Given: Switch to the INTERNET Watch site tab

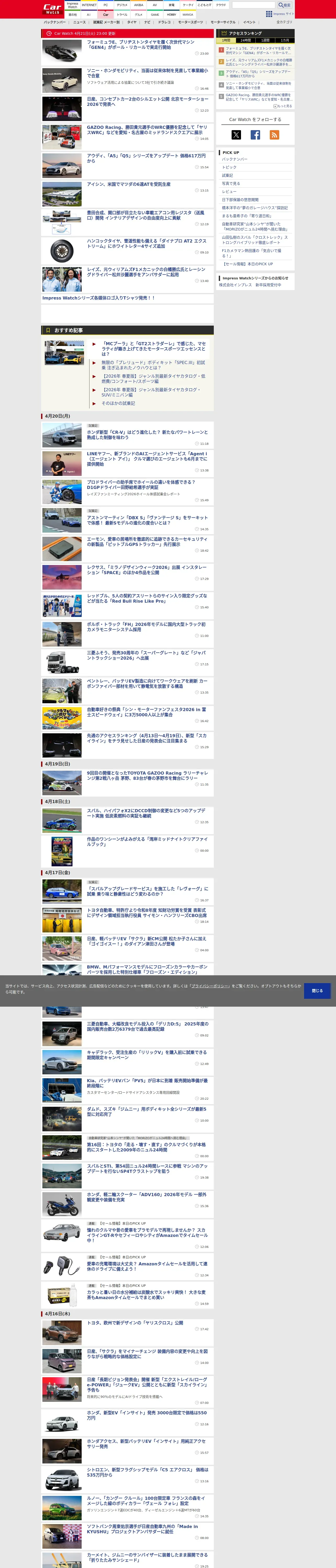Looking at the screenshot, I should coord(89,5).
